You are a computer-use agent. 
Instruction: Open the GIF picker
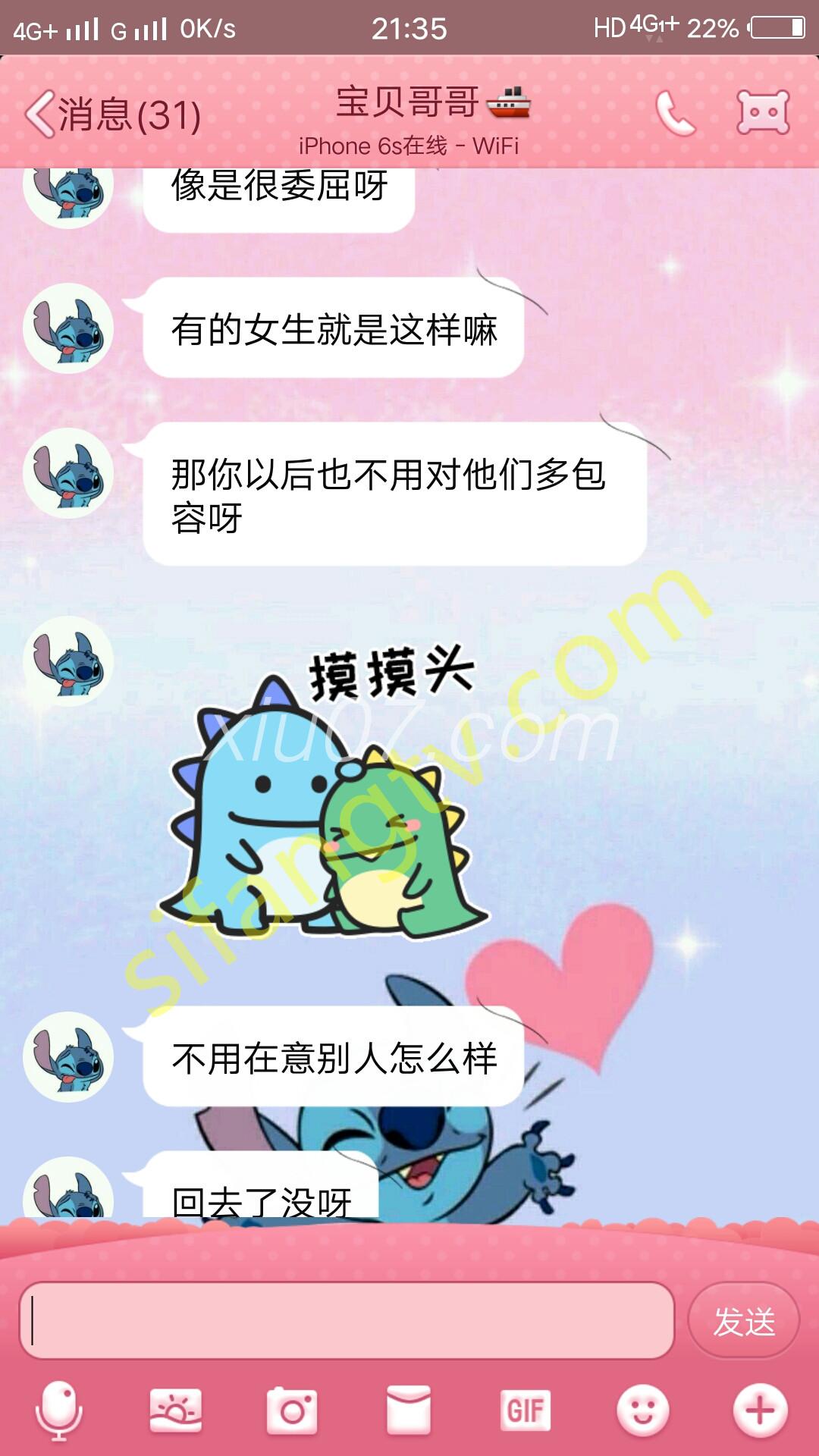click(525, 1410)
